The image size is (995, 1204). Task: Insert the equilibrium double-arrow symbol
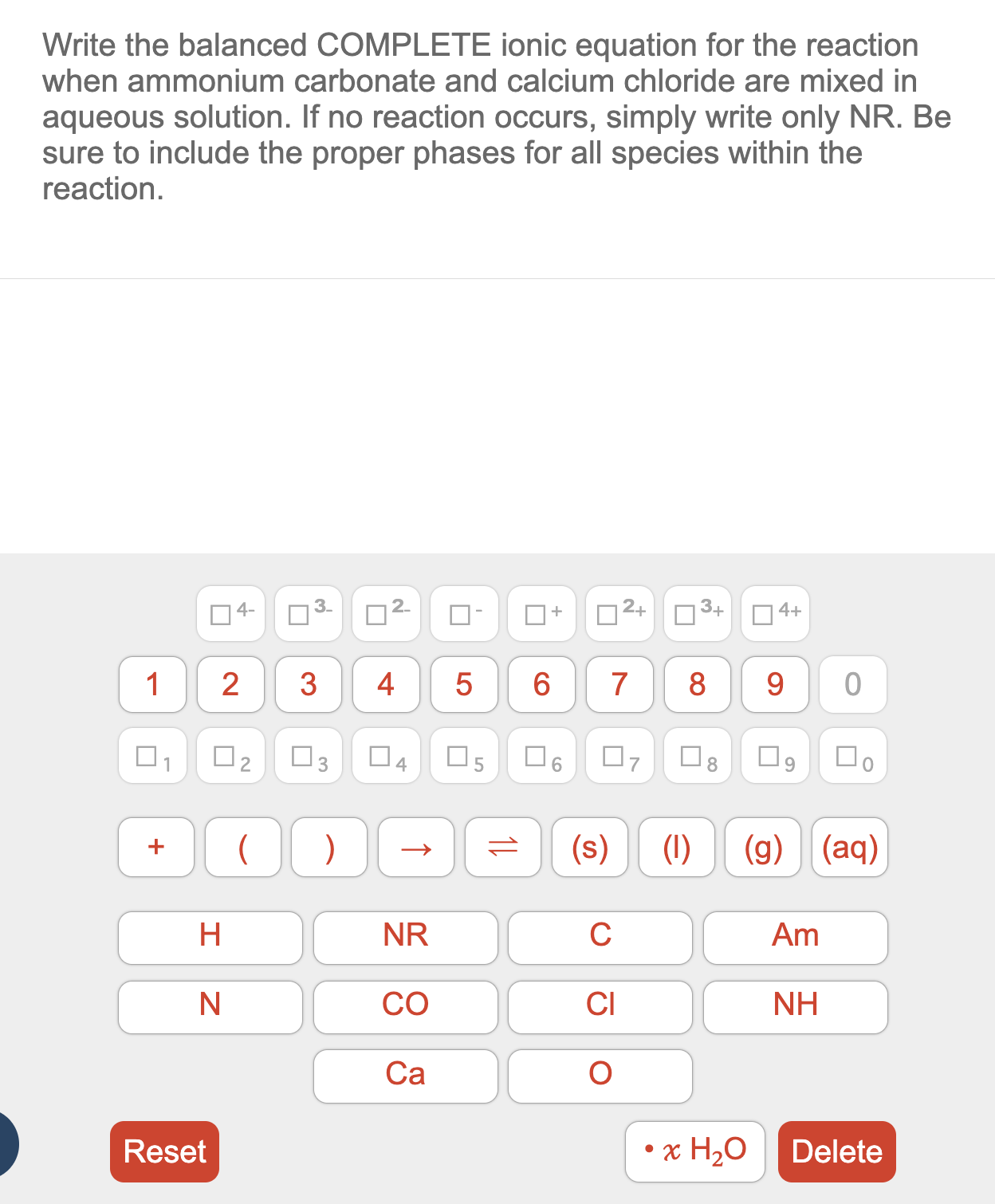pyautogui.click(x=502, y=848)
